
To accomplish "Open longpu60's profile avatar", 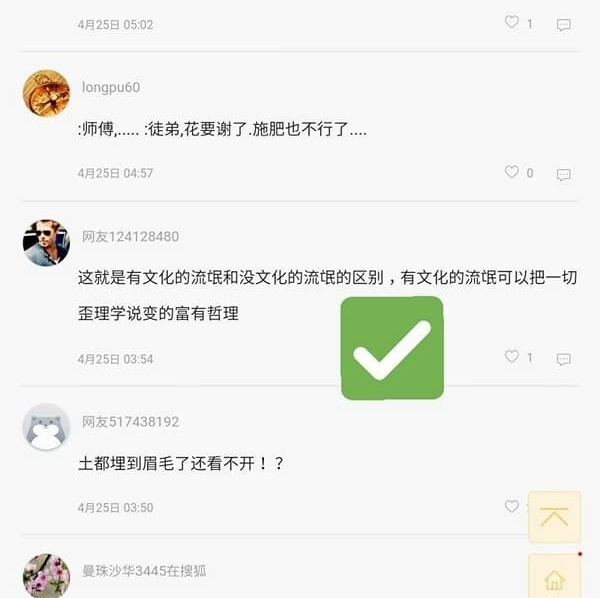I will coord(46,94).
